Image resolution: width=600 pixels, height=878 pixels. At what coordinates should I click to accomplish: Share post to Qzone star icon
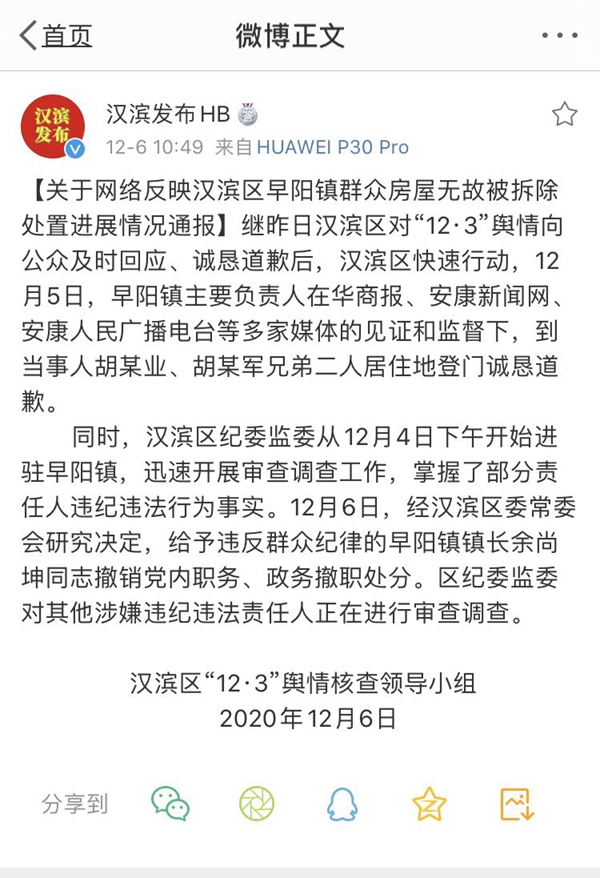click(429, 803)
